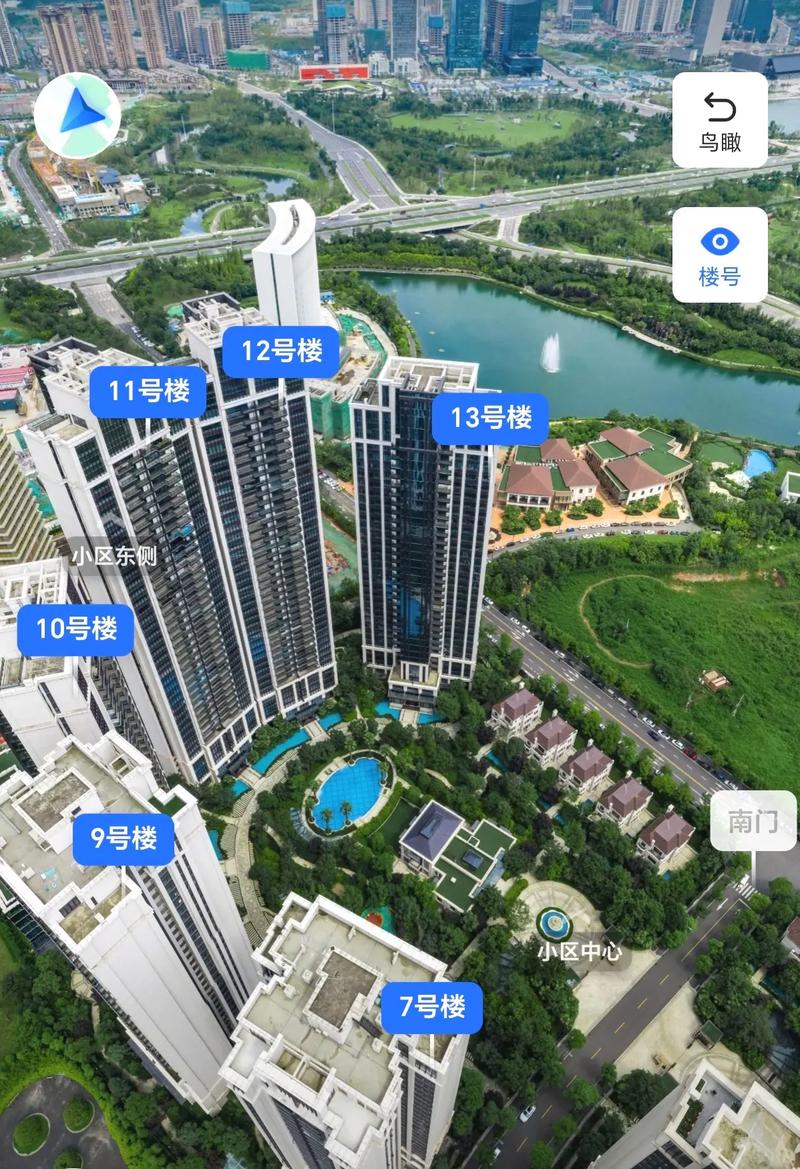Return to the 鸟瞰 bird's-eye view
Image resolution: width=800 pixels, height=1169 pixels.
pyautogui.click(x=720, y=120)
